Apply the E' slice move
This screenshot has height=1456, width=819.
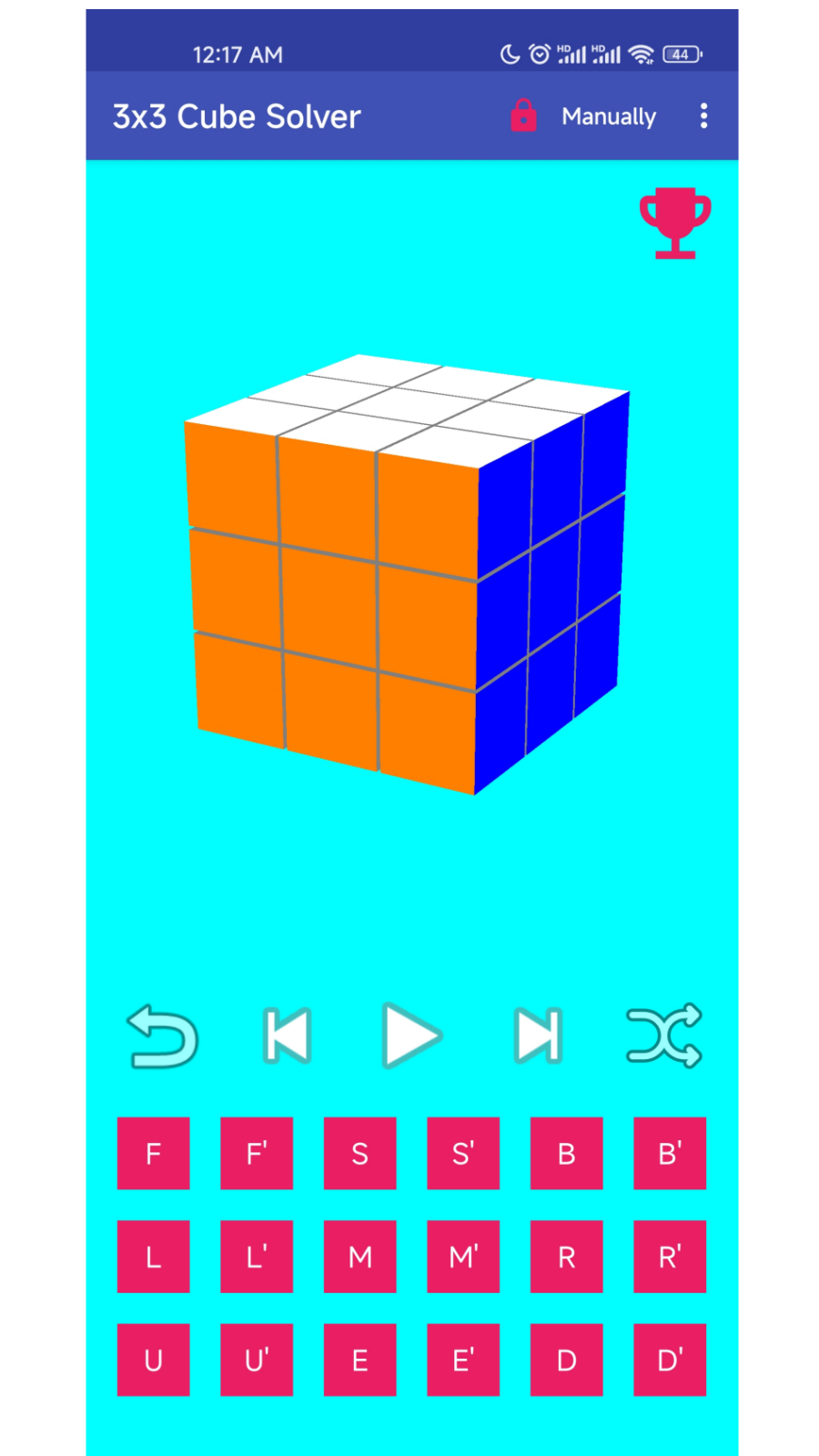pos(463,1360)
